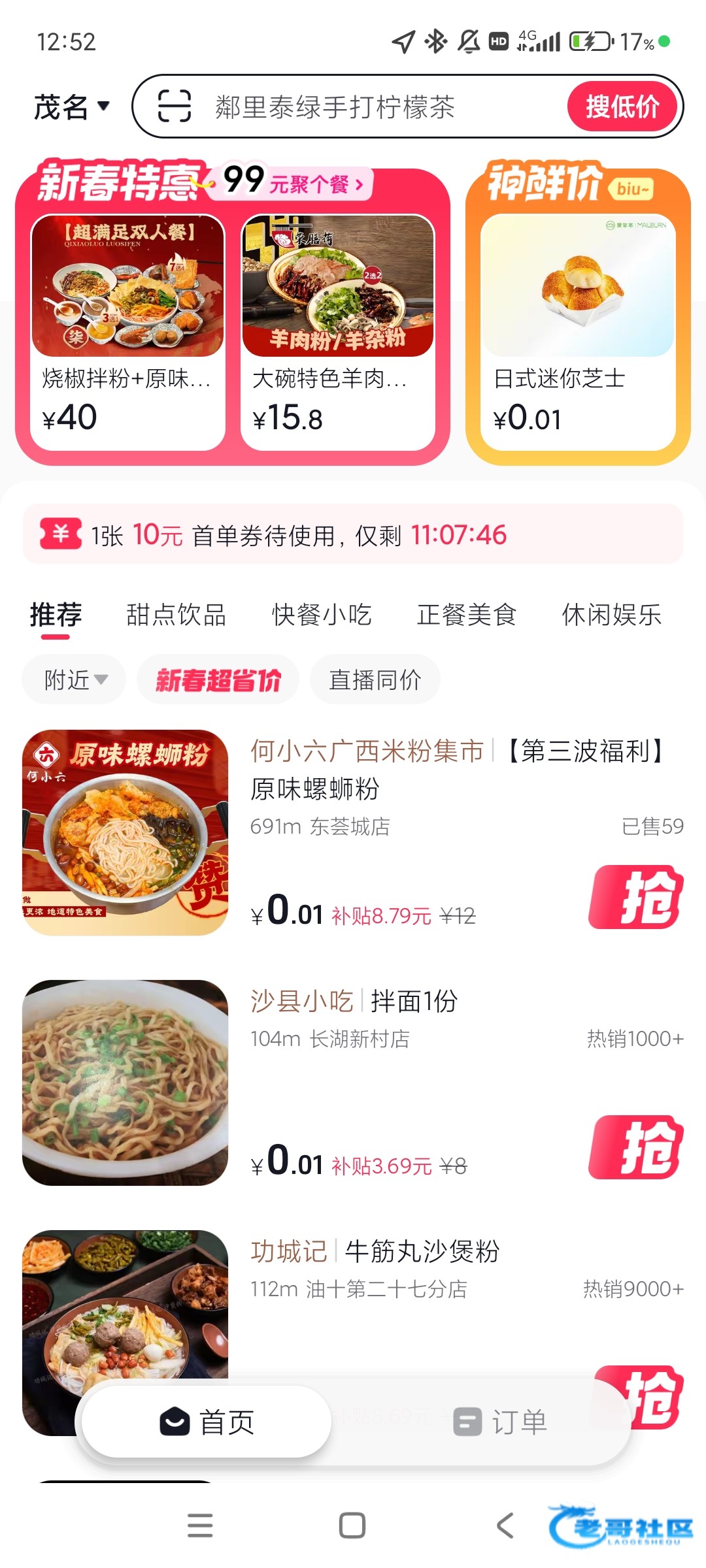
Task: Grab the 原味螺蛳粉 ¥0.01 deal with 抢
Action: (x=636, y=897)
